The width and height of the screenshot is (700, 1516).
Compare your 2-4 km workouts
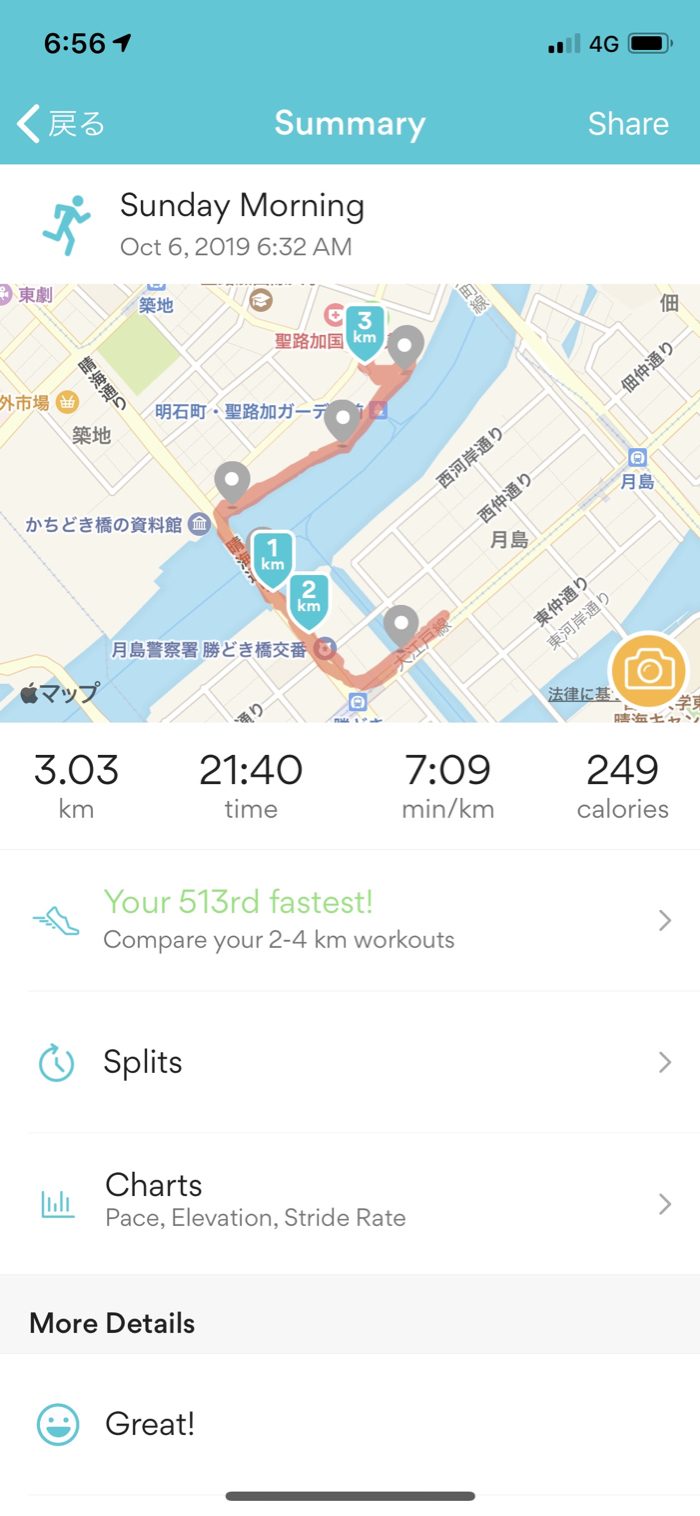tap(350, 920)
